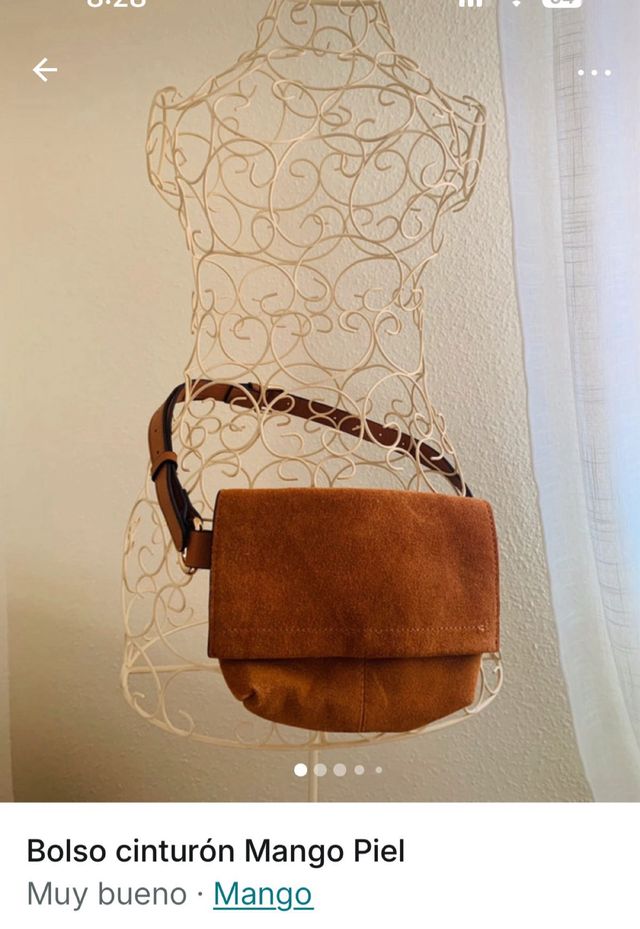Open the product photo full screen

click(320, 420)
